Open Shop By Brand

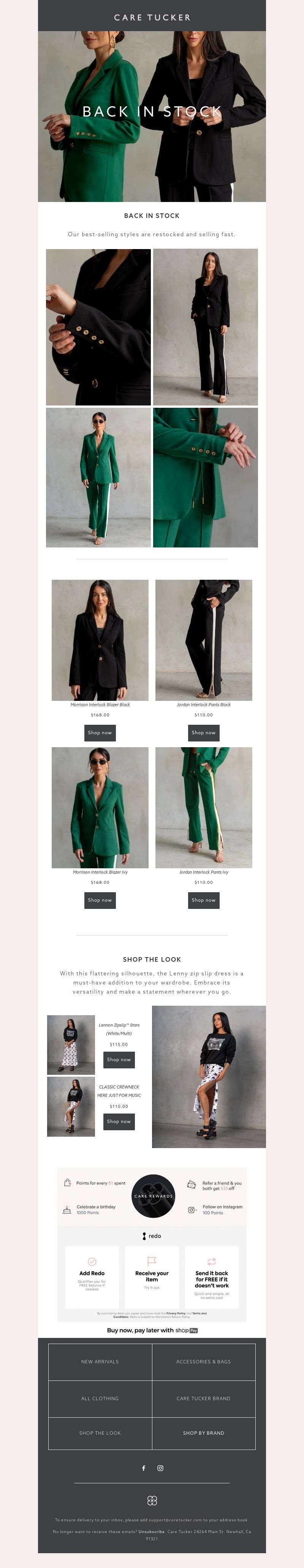pyautogui.click(x=203, y=1433)
